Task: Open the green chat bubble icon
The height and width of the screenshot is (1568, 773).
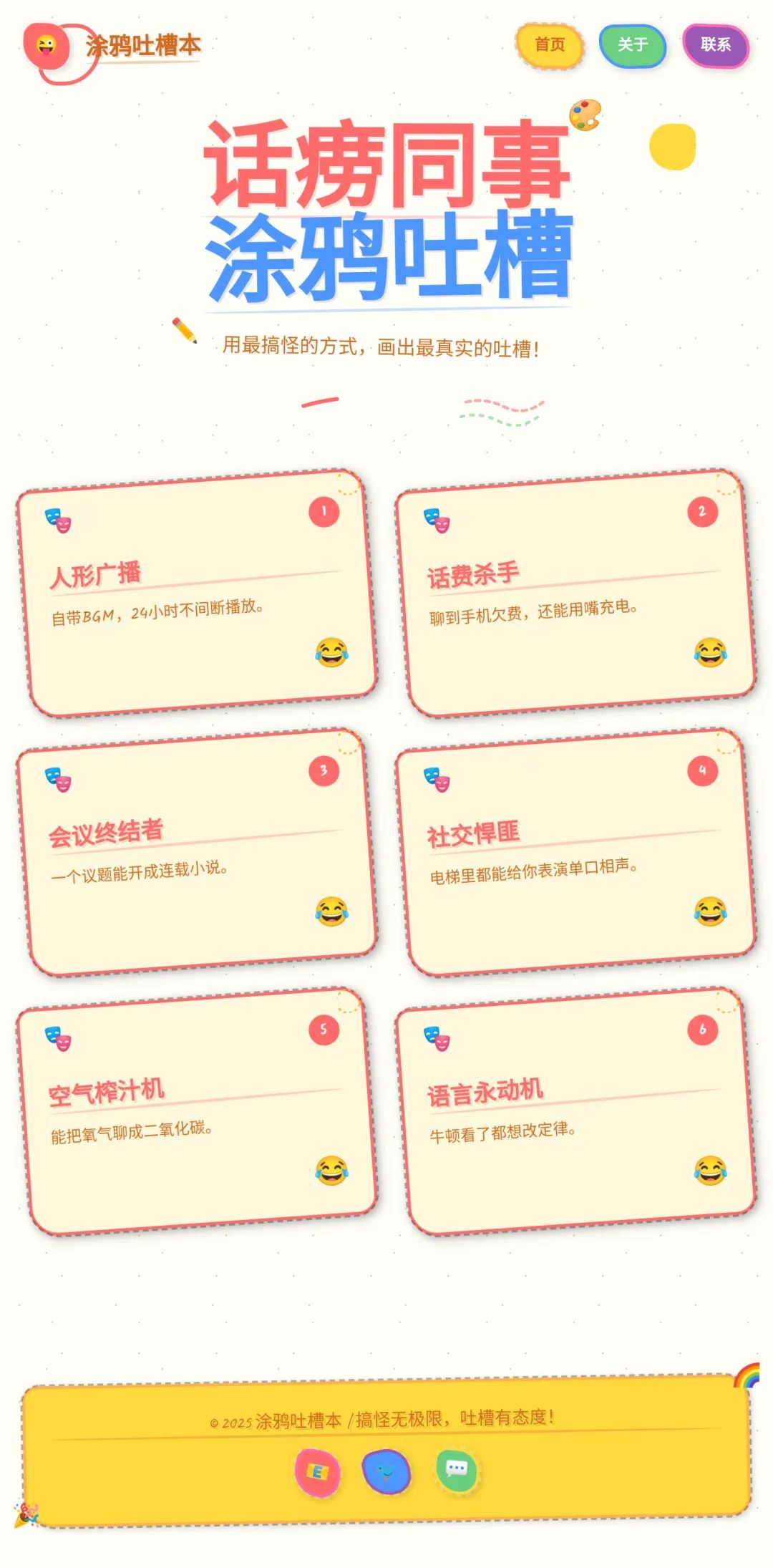Action: point(457,1470)
